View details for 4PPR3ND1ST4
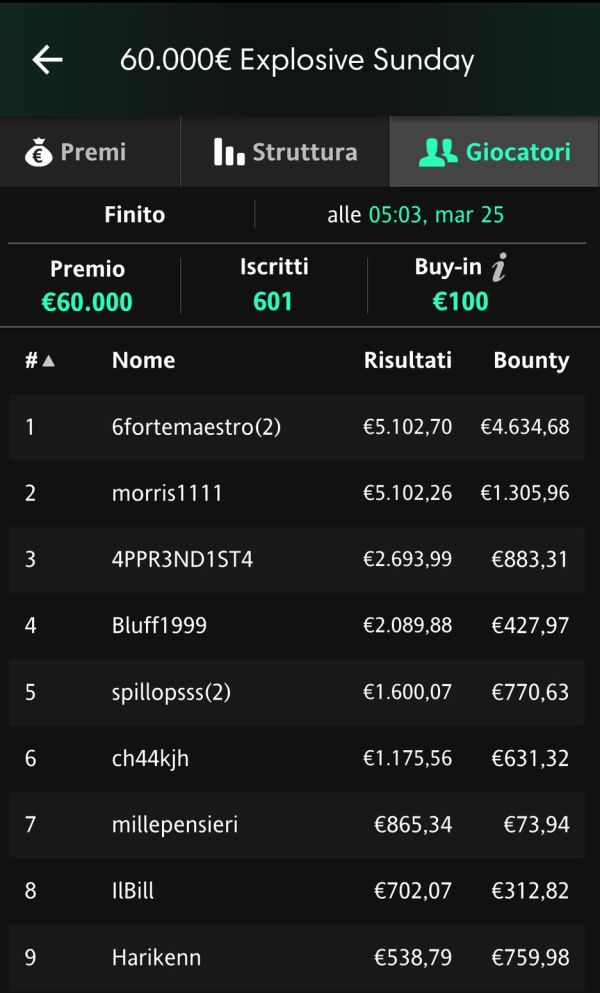600x993 pixels. pyautogui.click(x=297, y=560)
